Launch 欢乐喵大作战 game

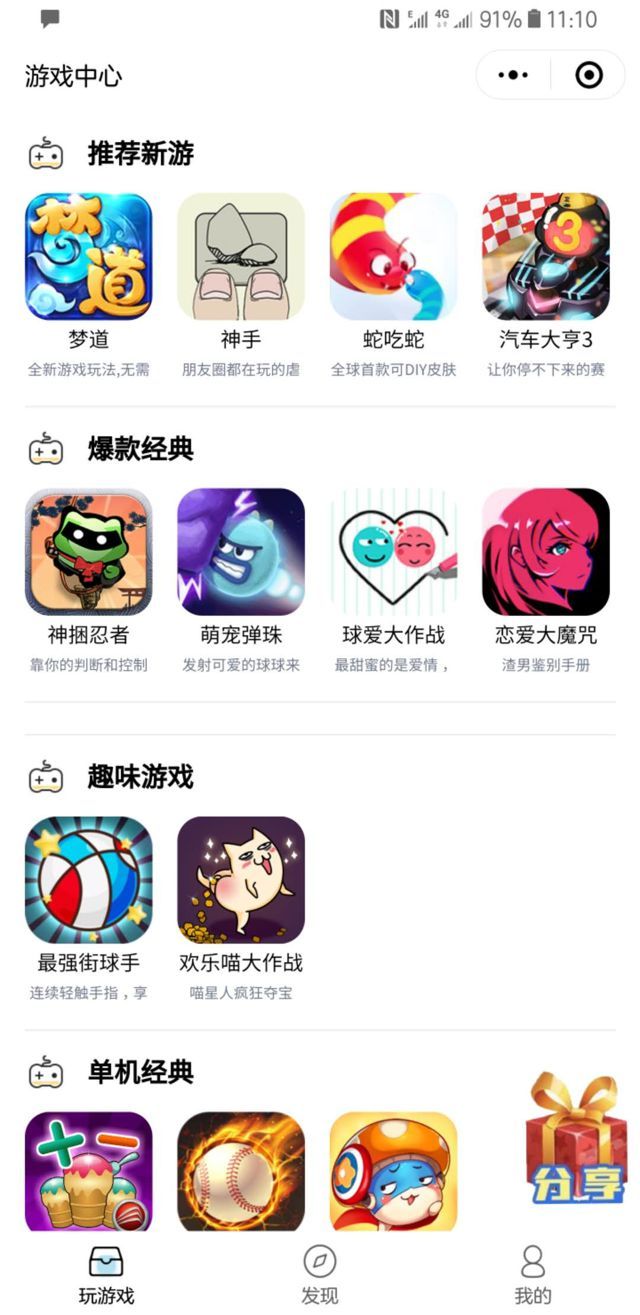241,880
